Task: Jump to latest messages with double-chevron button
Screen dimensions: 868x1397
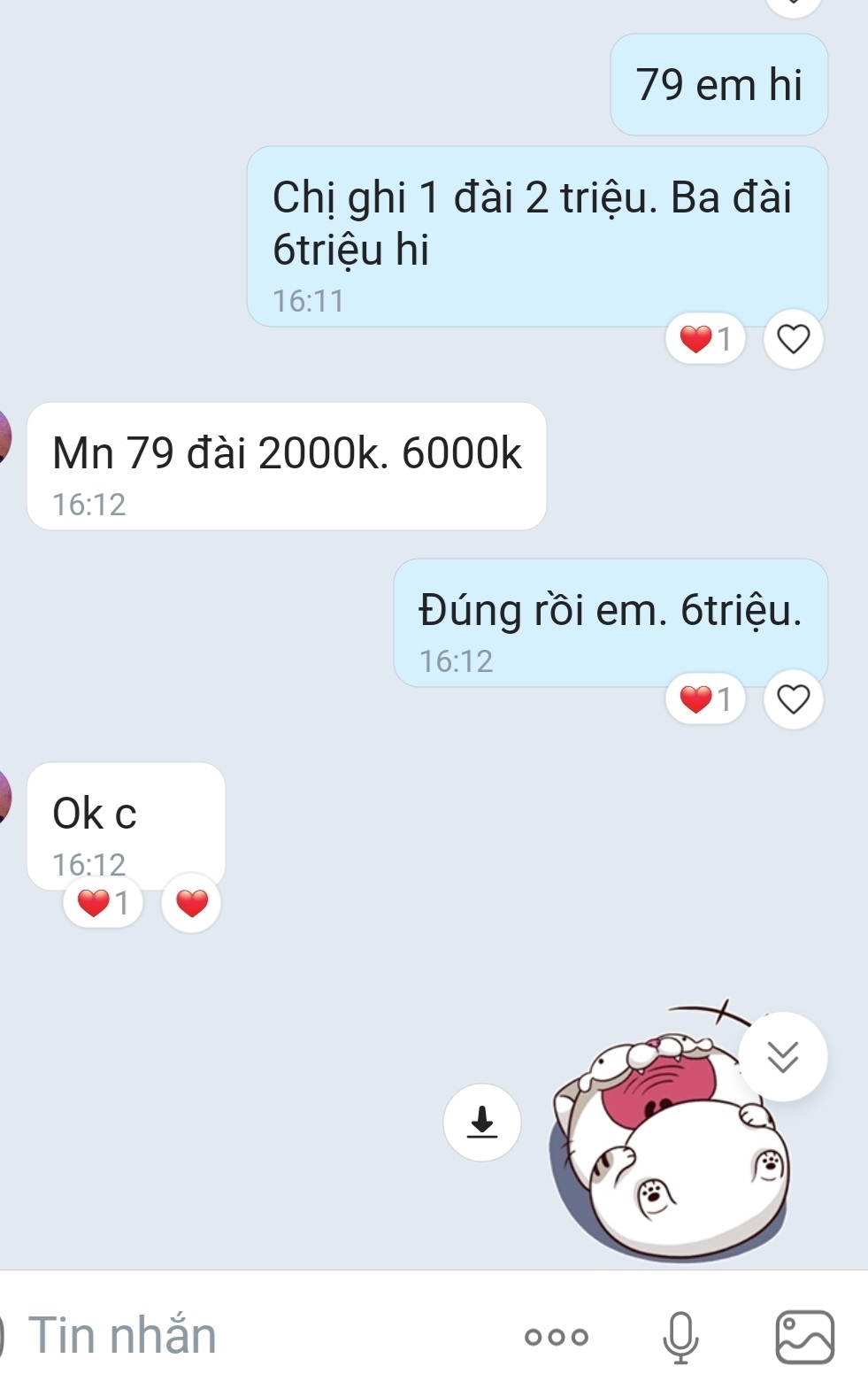Action: 783,1056
